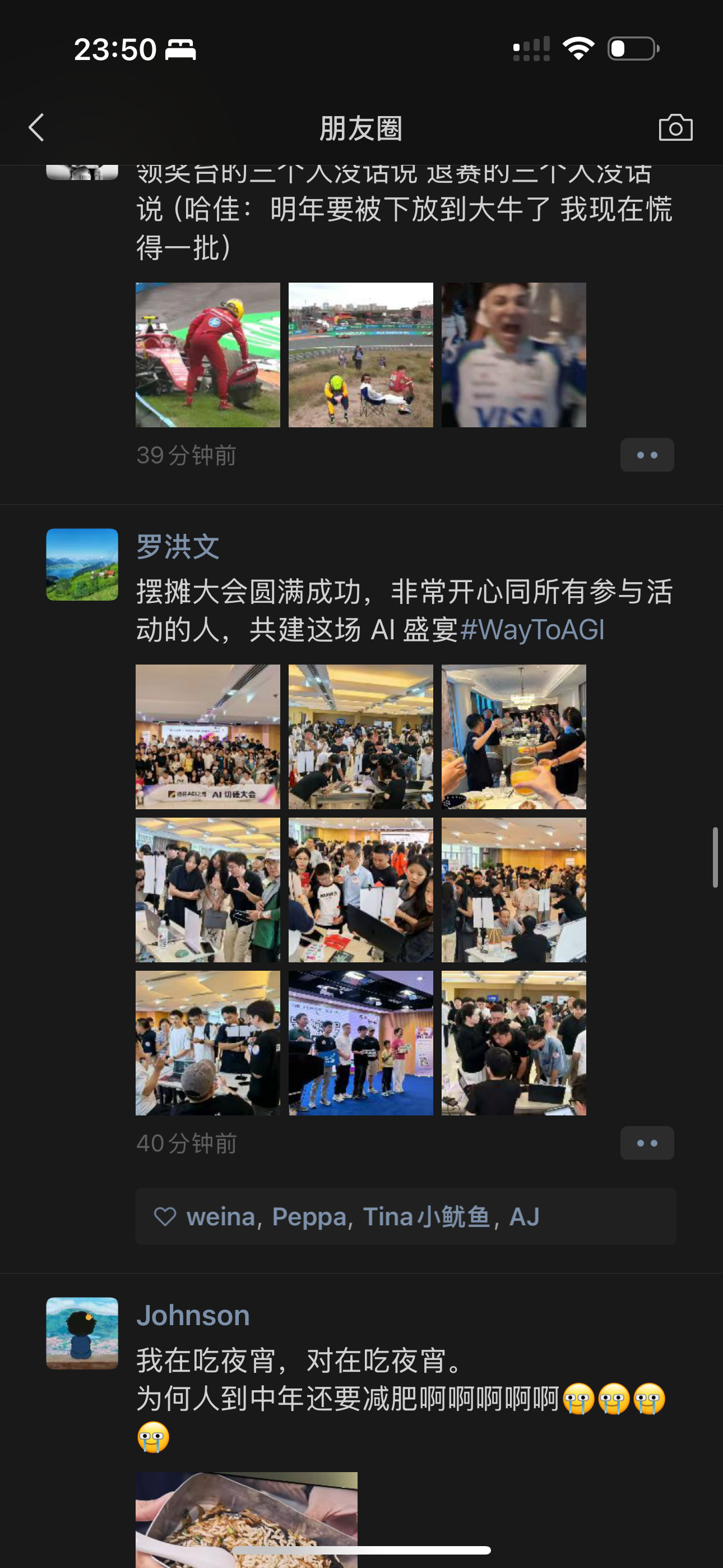
Task: Open 罗洪文's profile name link
Action: (x=177, y=546)
